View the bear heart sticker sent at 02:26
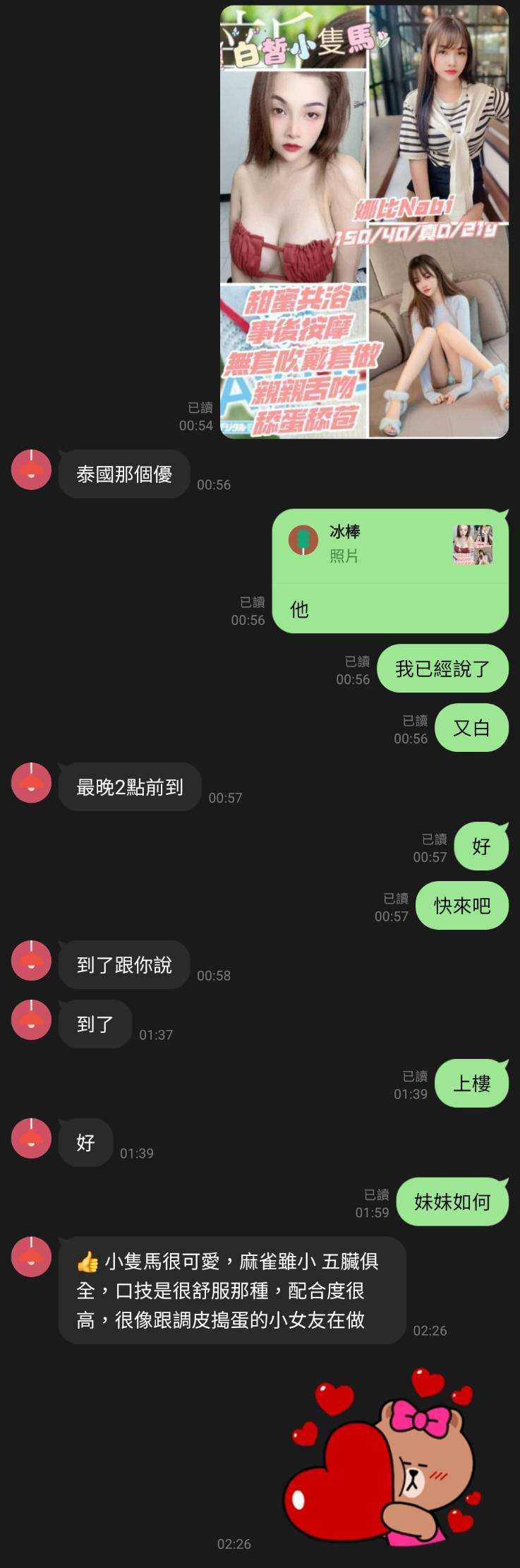The width and height of the screenshot is (520, 1568). tap(385, 1465)
